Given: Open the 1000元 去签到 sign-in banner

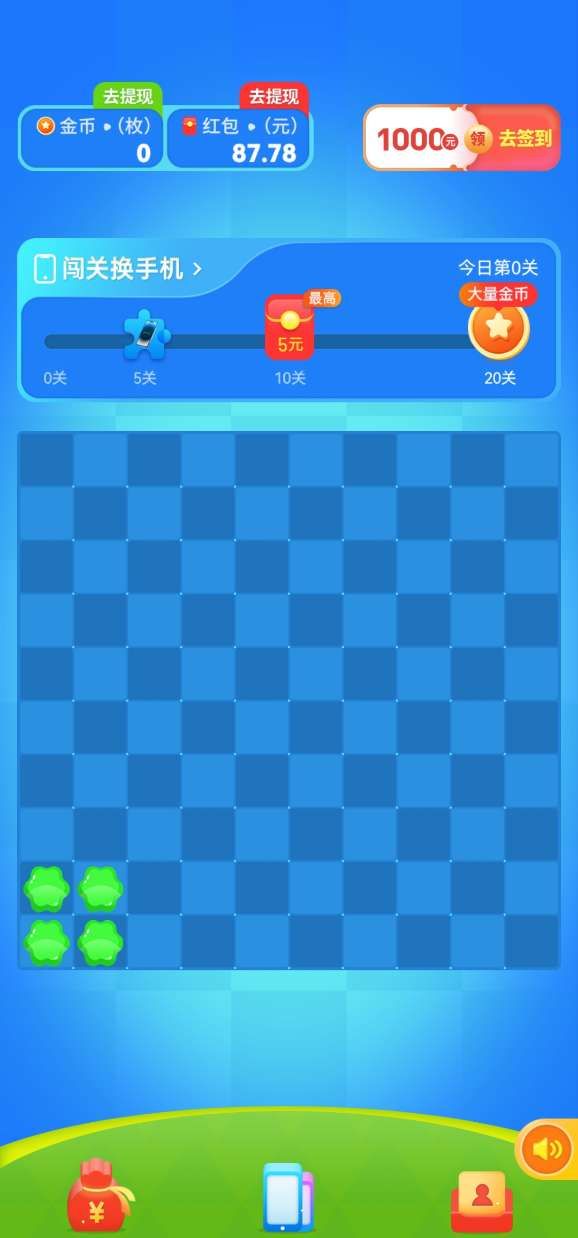Looking at the screenshot, I should coord(462,138).
